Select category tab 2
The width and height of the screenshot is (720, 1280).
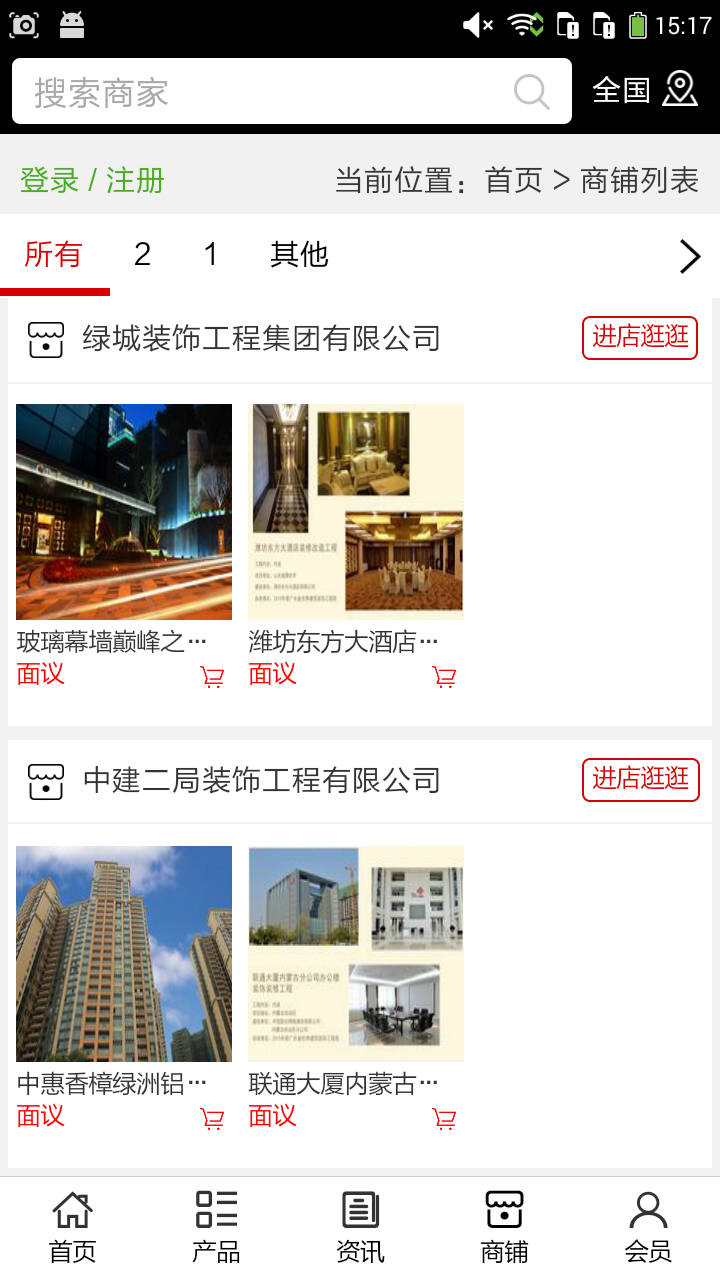click(x=142, y=255)
